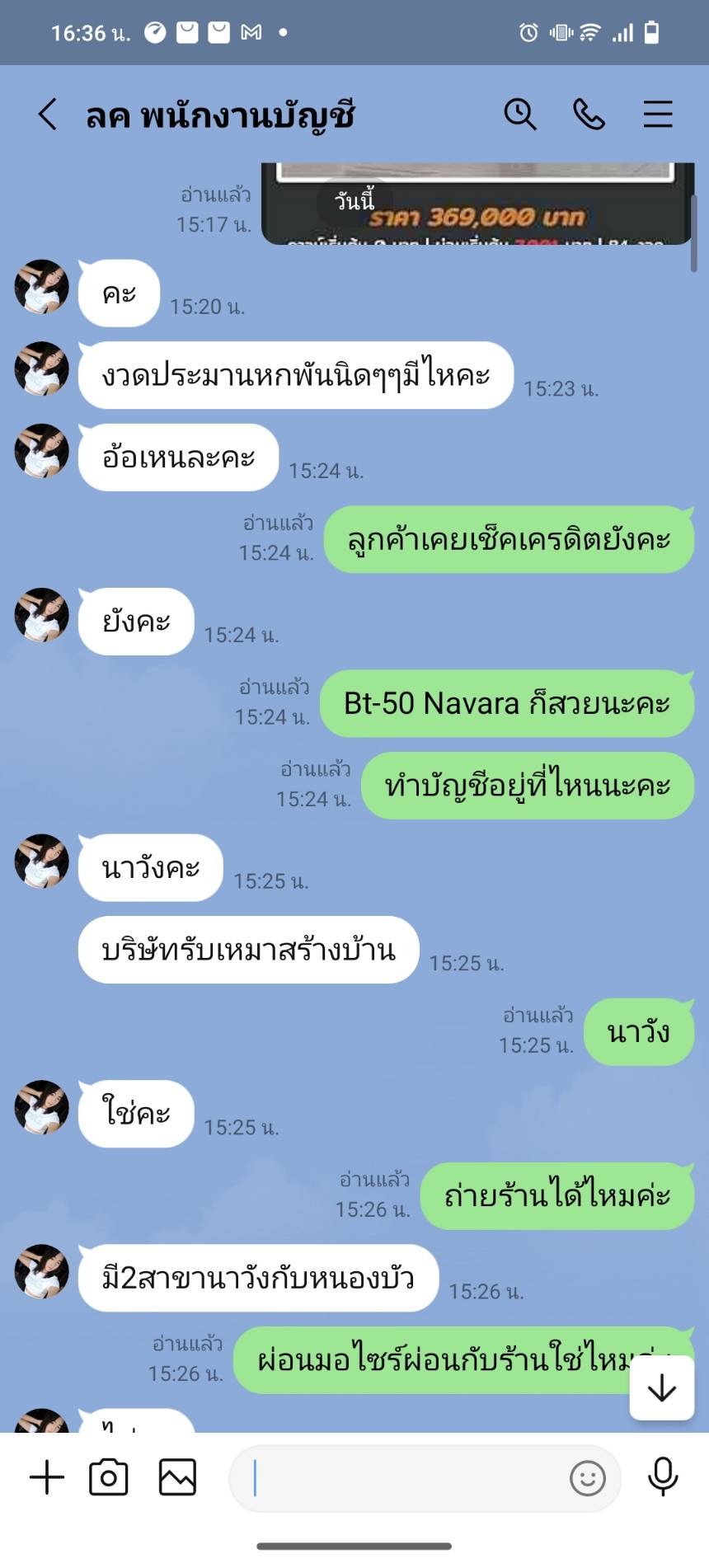This screenshot has width=709, height=1568.
Task: Open the emoji and sticker picker
Action: click(x=588, y=1478)
